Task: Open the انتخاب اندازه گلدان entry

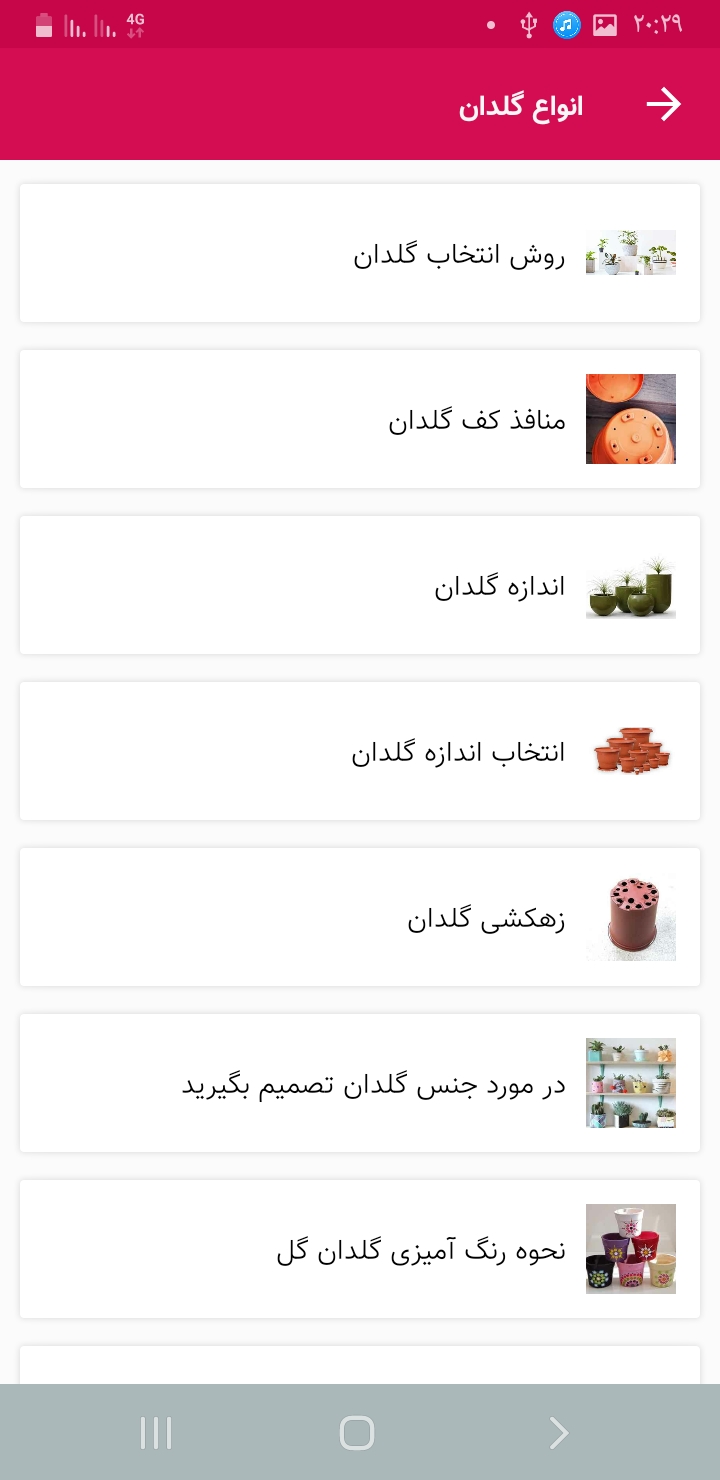Action: (360, 751)
